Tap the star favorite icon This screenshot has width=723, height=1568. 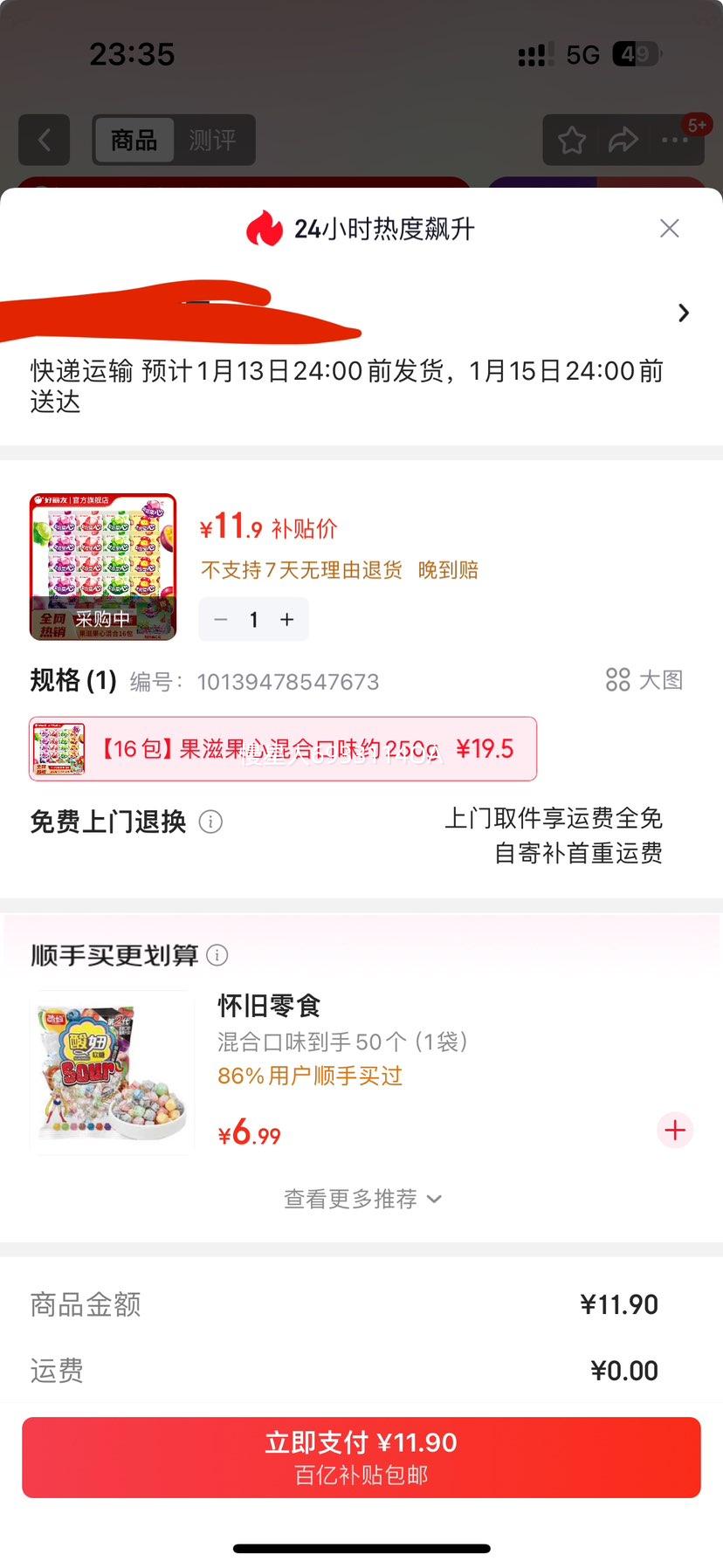click(572, 140)
